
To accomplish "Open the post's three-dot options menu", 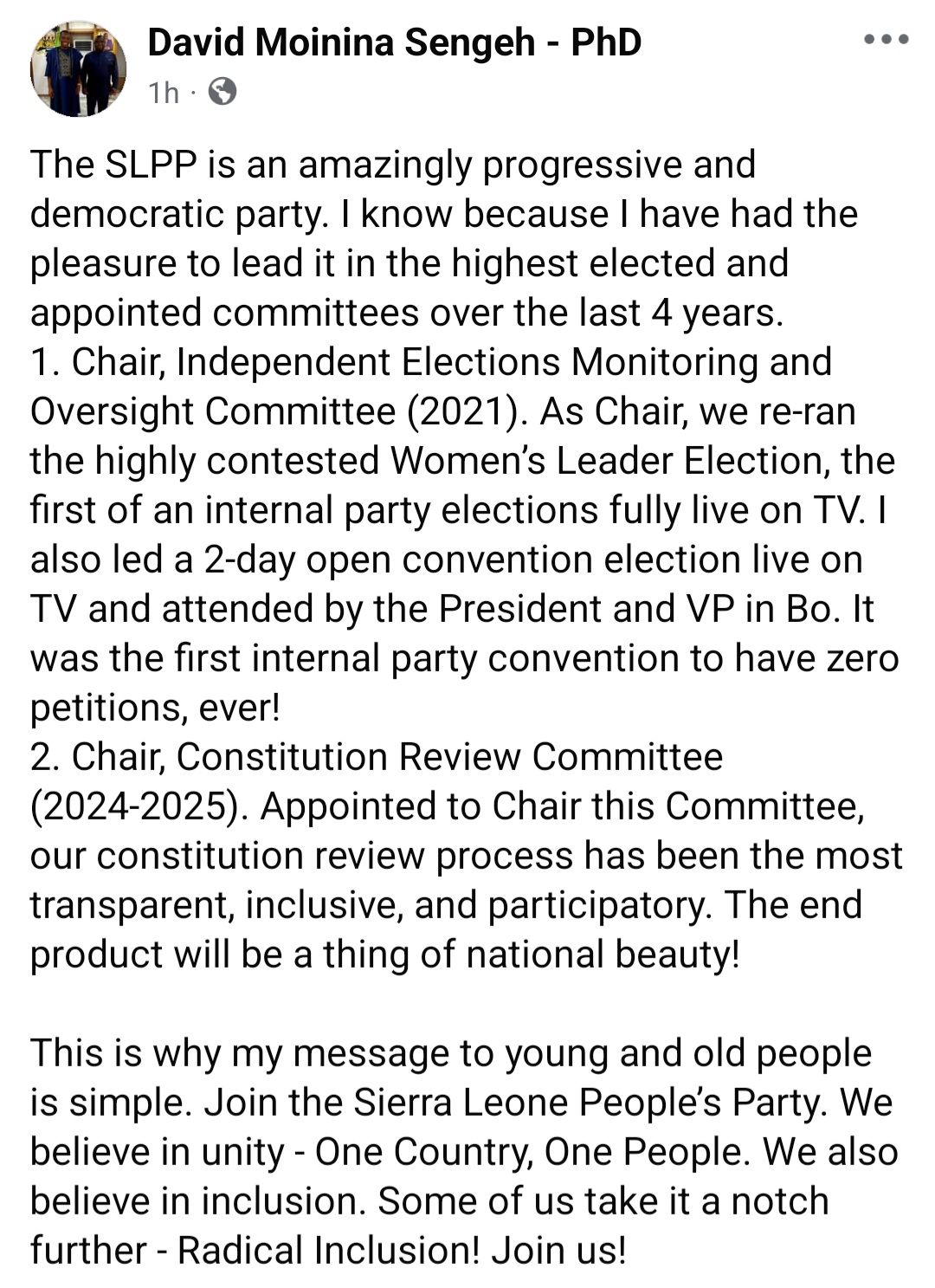I will pyautogui.click(x=887, y=40).
